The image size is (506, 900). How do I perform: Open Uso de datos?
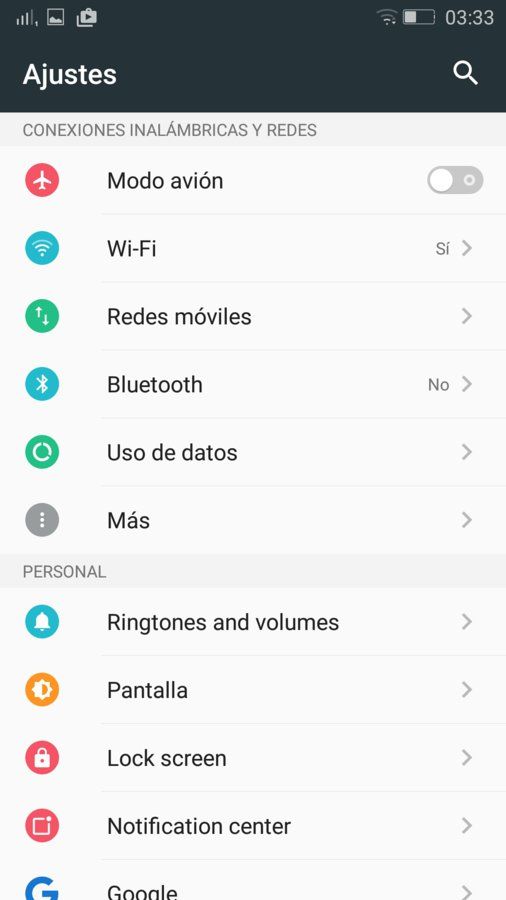253,452
